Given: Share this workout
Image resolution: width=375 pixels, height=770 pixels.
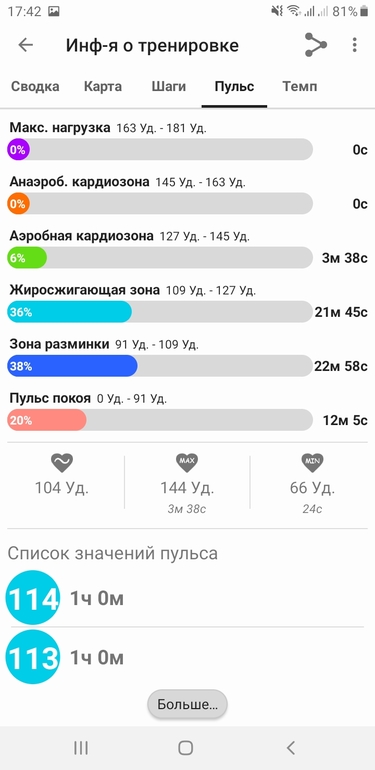Looking at the screenshot, I should pyautogui.click(x=316, y=45).
